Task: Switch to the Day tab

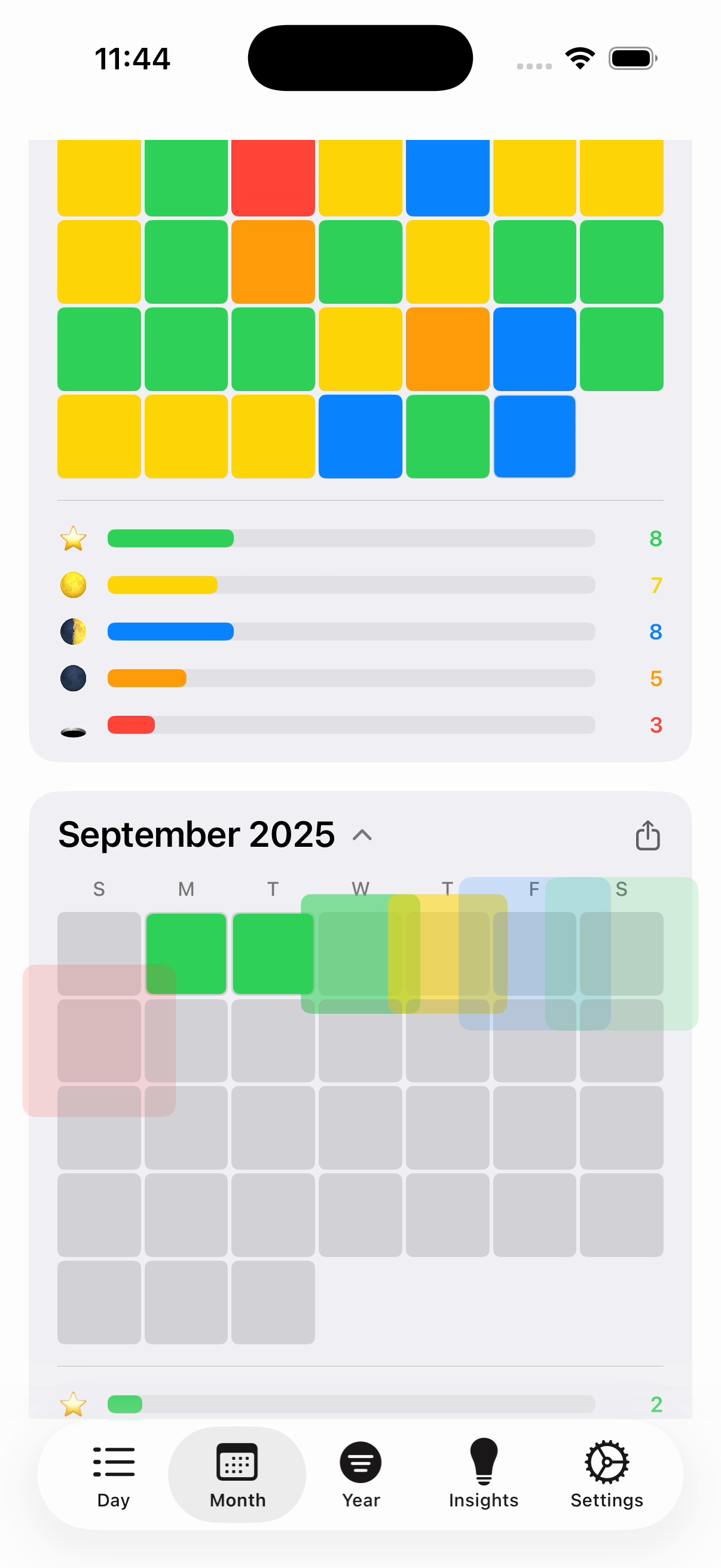Action: point(114,1474)
